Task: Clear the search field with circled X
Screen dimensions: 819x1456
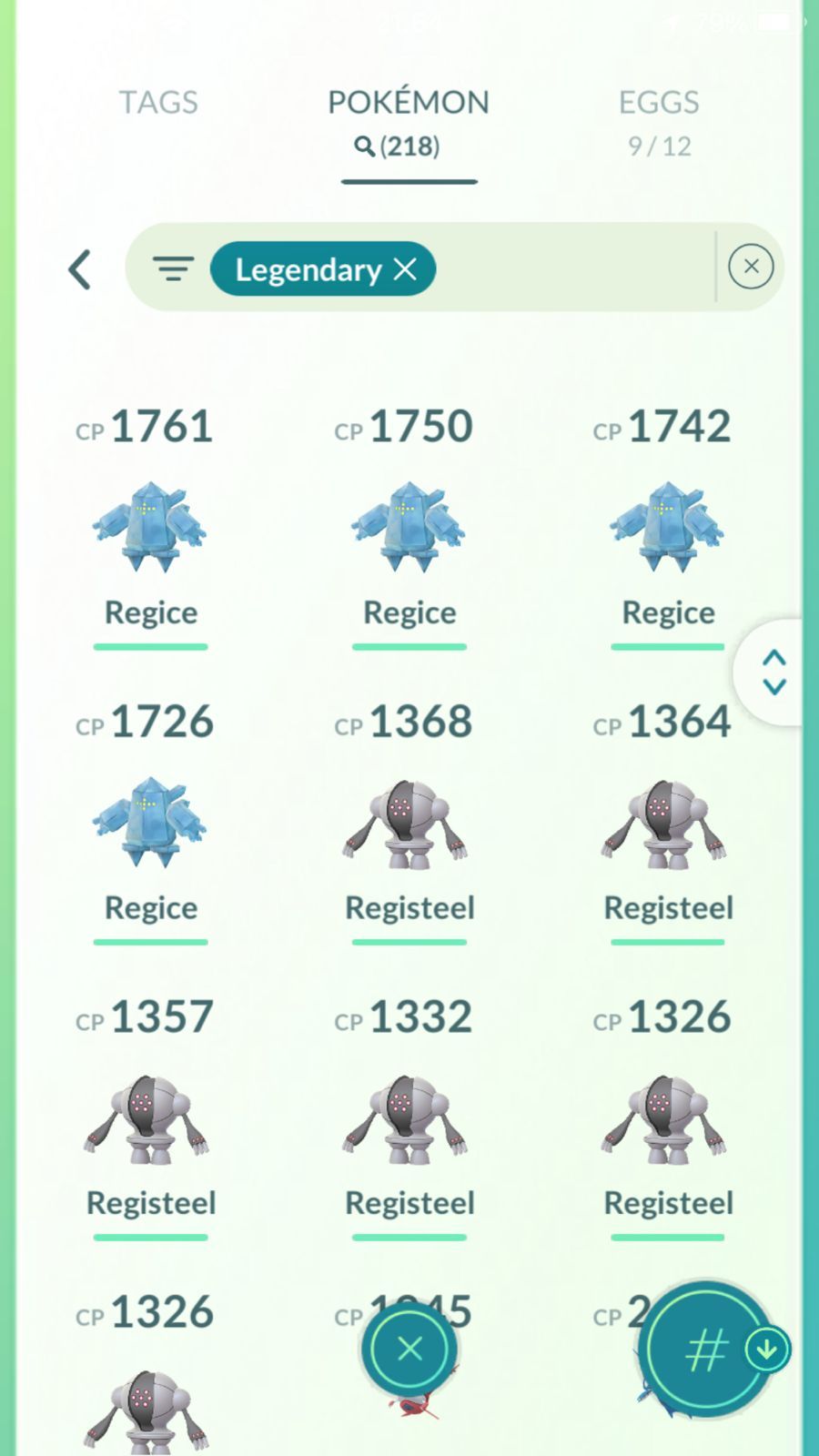Action: click(751, 267)
